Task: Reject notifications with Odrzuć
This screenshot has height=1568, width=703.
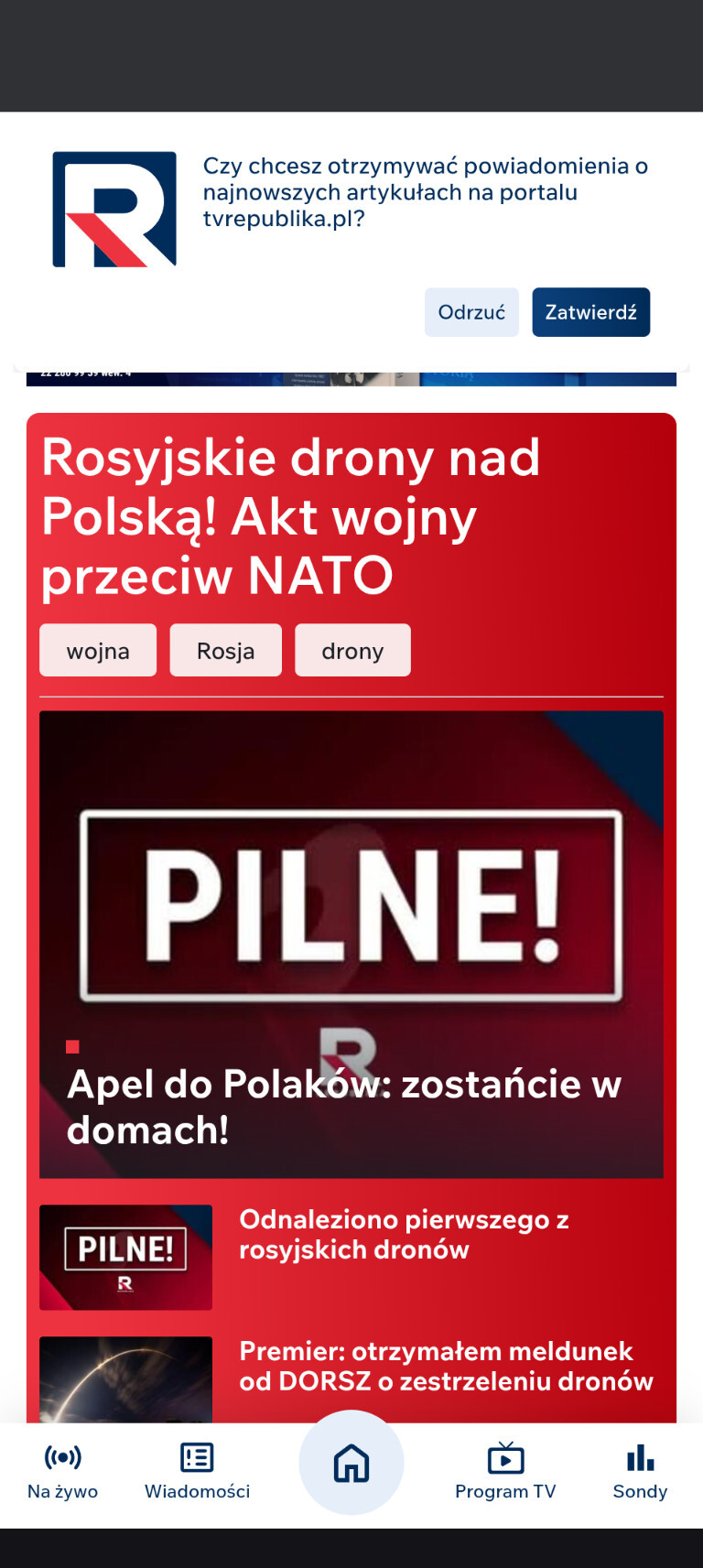Action: (471, 312)
